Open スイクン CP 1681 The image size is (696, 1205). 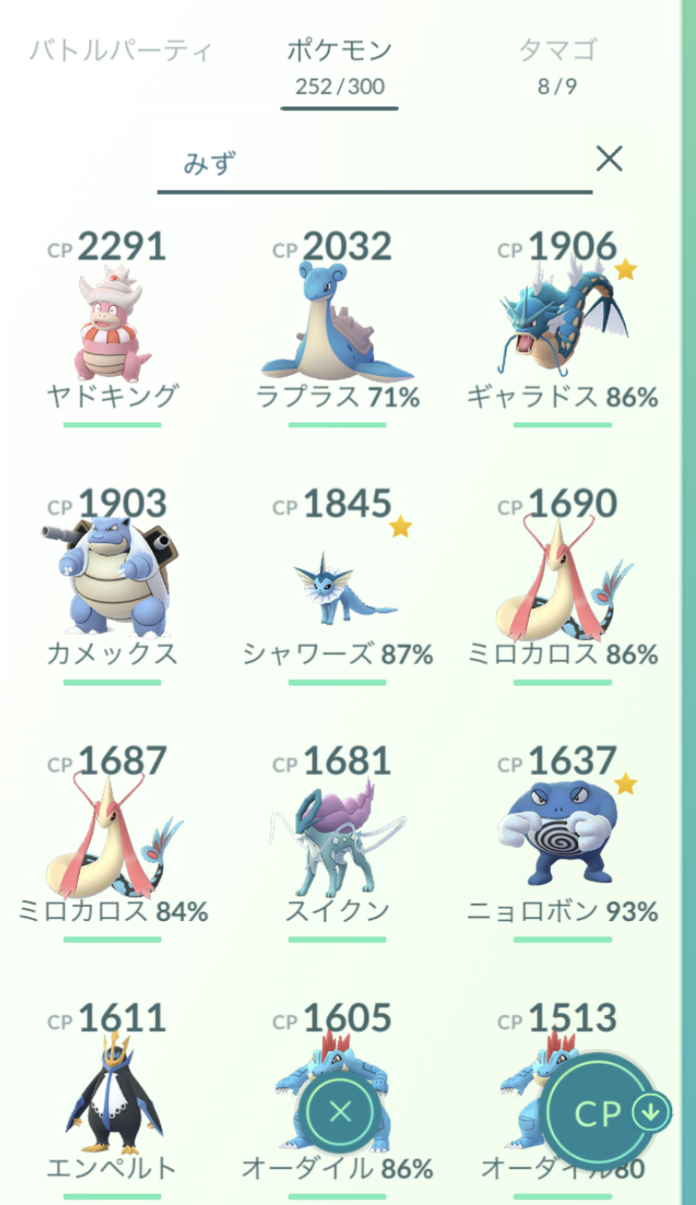(x=337, y=838)
